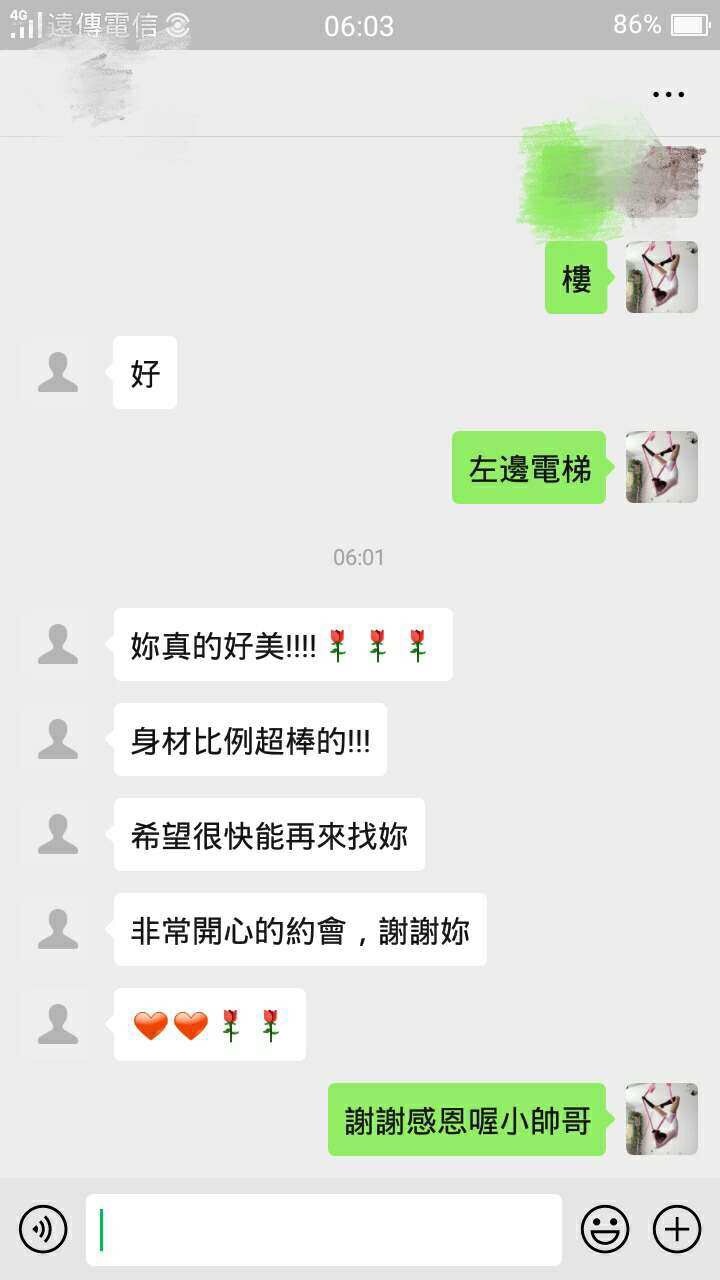Tap the 06:01 timestamp label
Screen dimensions: 720x1280
point(359,557)
